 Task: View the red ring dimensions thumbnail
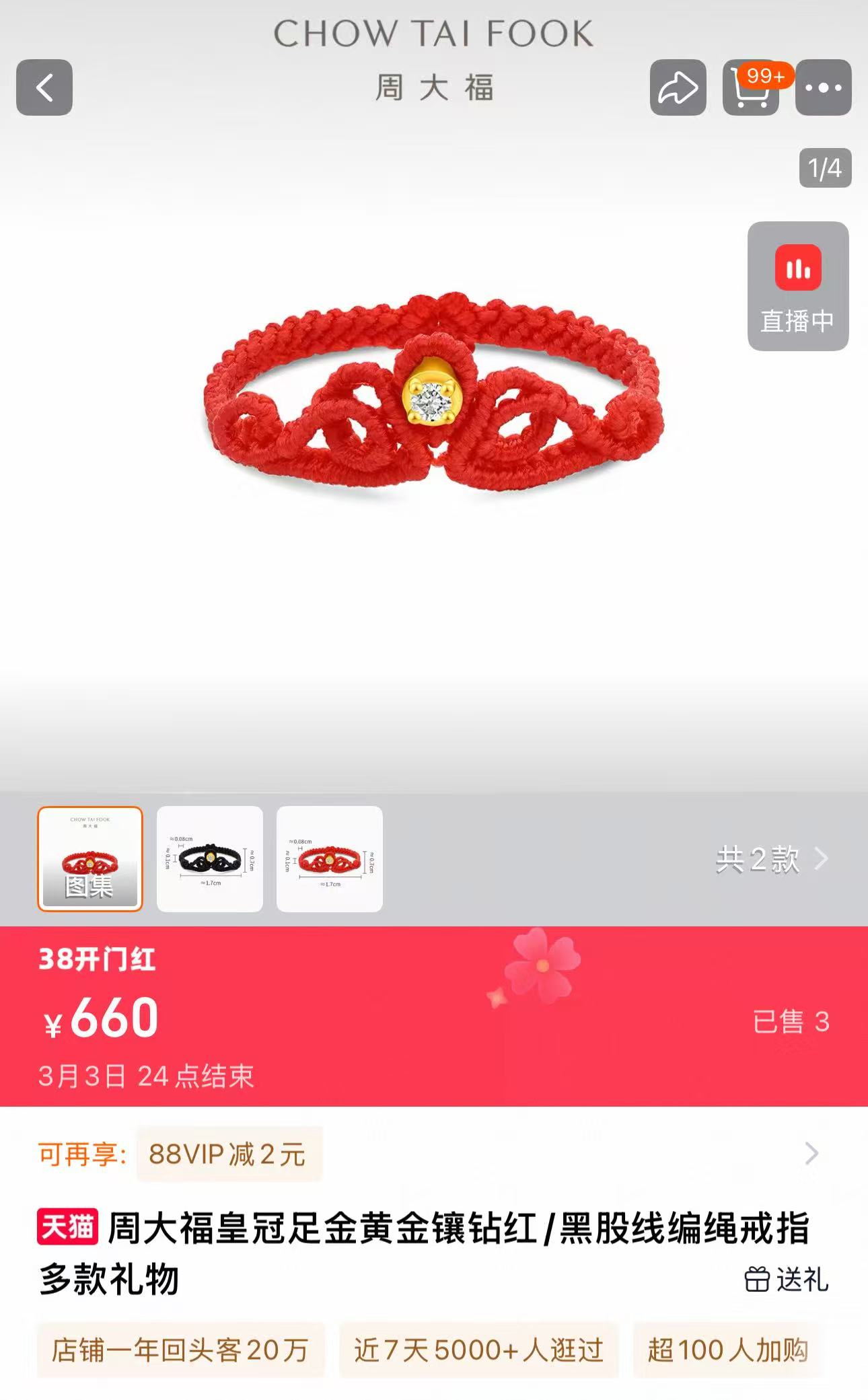click(x=330, y=858)
